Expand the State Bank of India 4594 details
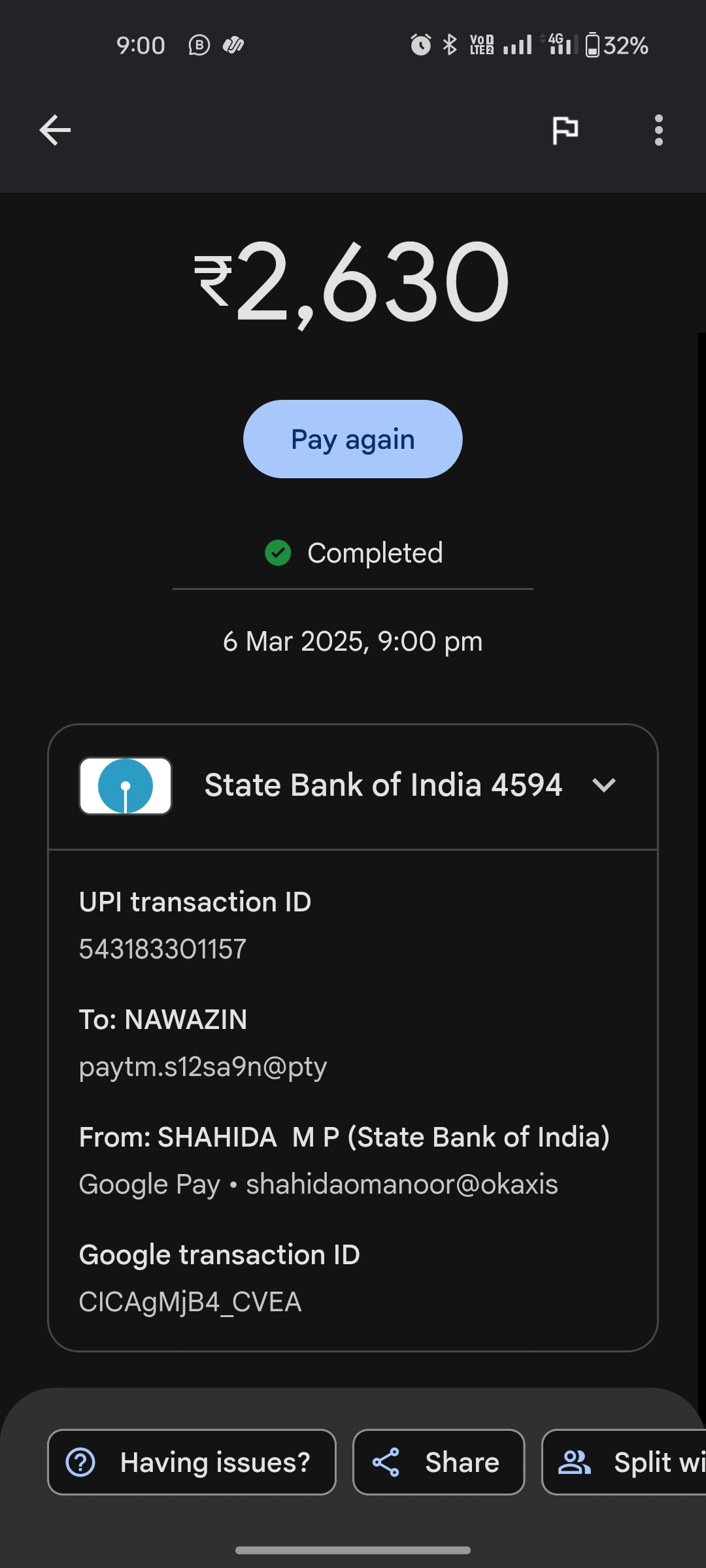 click(x=603, y=785)
